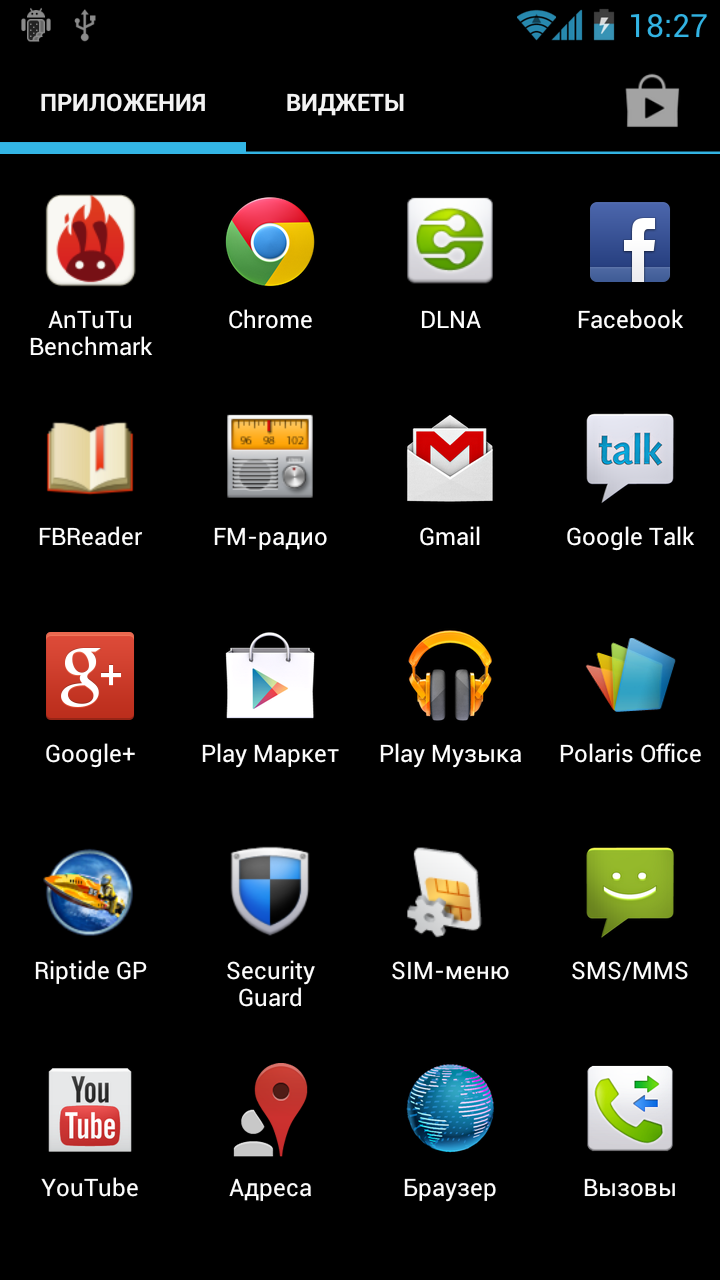The height and width of the screenshot is (1280, 720).
Task: Select the Приложения tab
Action: (123, 103)
